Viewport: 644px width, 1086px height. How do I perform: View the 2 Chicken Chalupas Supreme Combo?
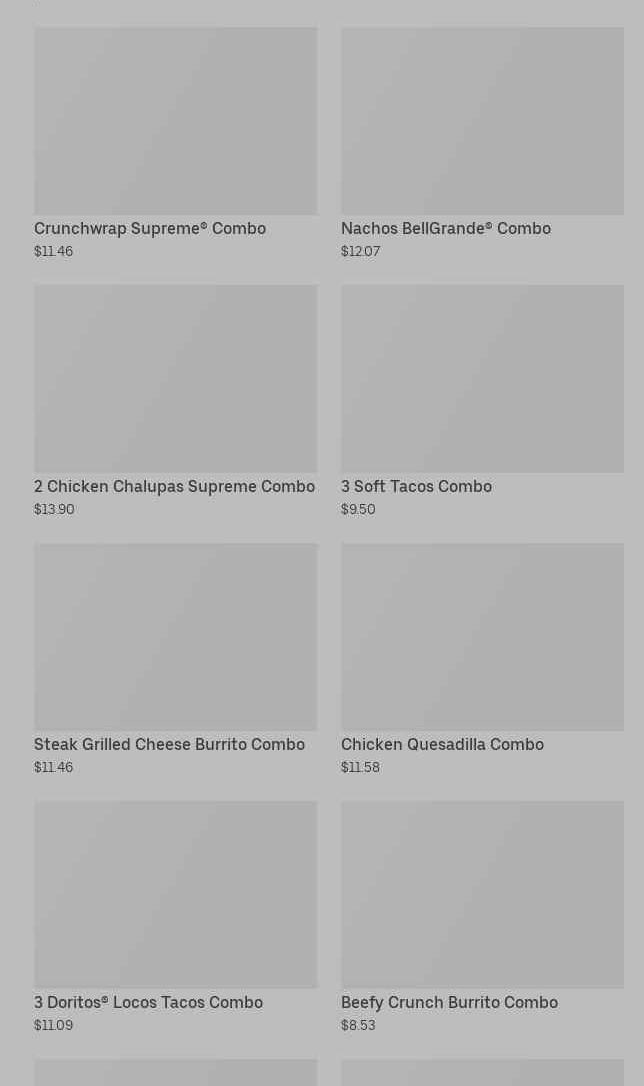[x=175, y=380]
